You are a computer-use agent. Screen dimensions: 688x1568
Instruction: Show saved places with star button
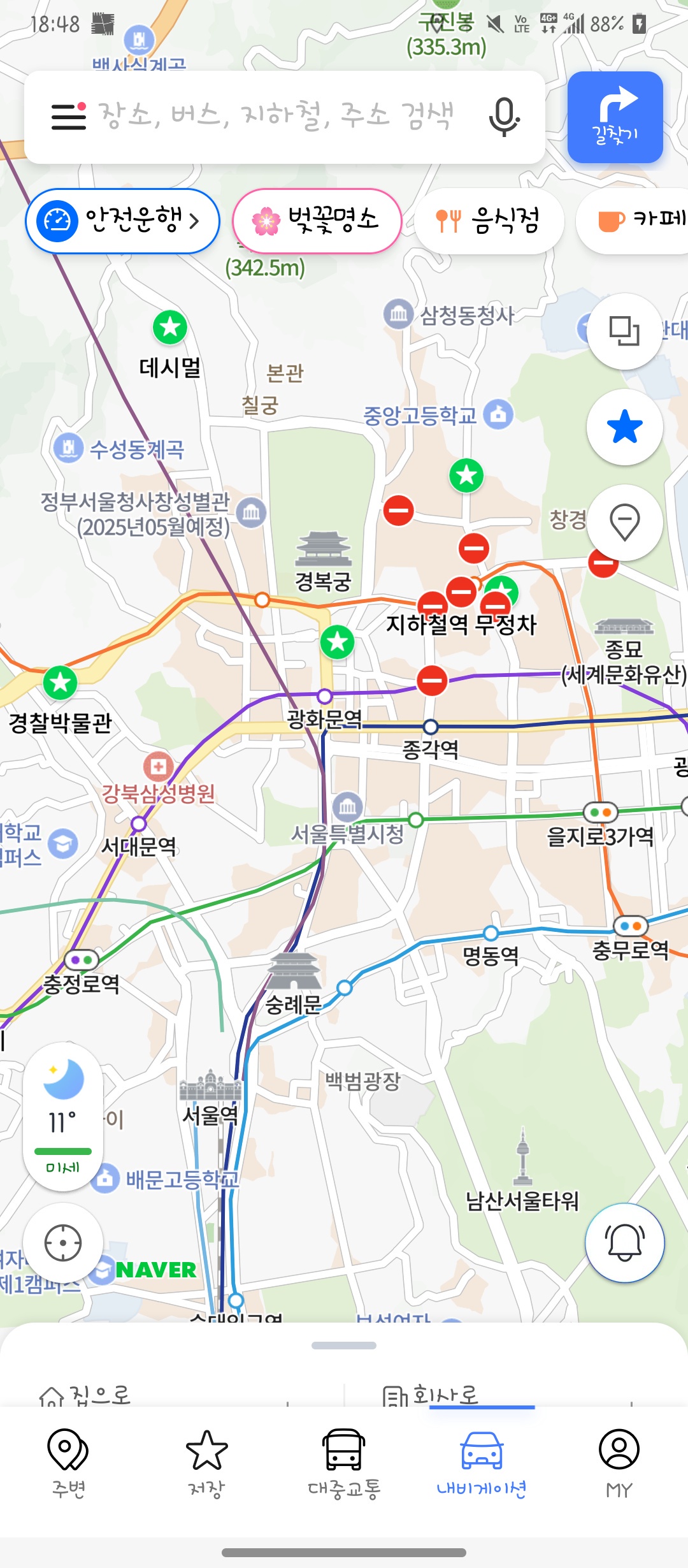coord(624,427)
